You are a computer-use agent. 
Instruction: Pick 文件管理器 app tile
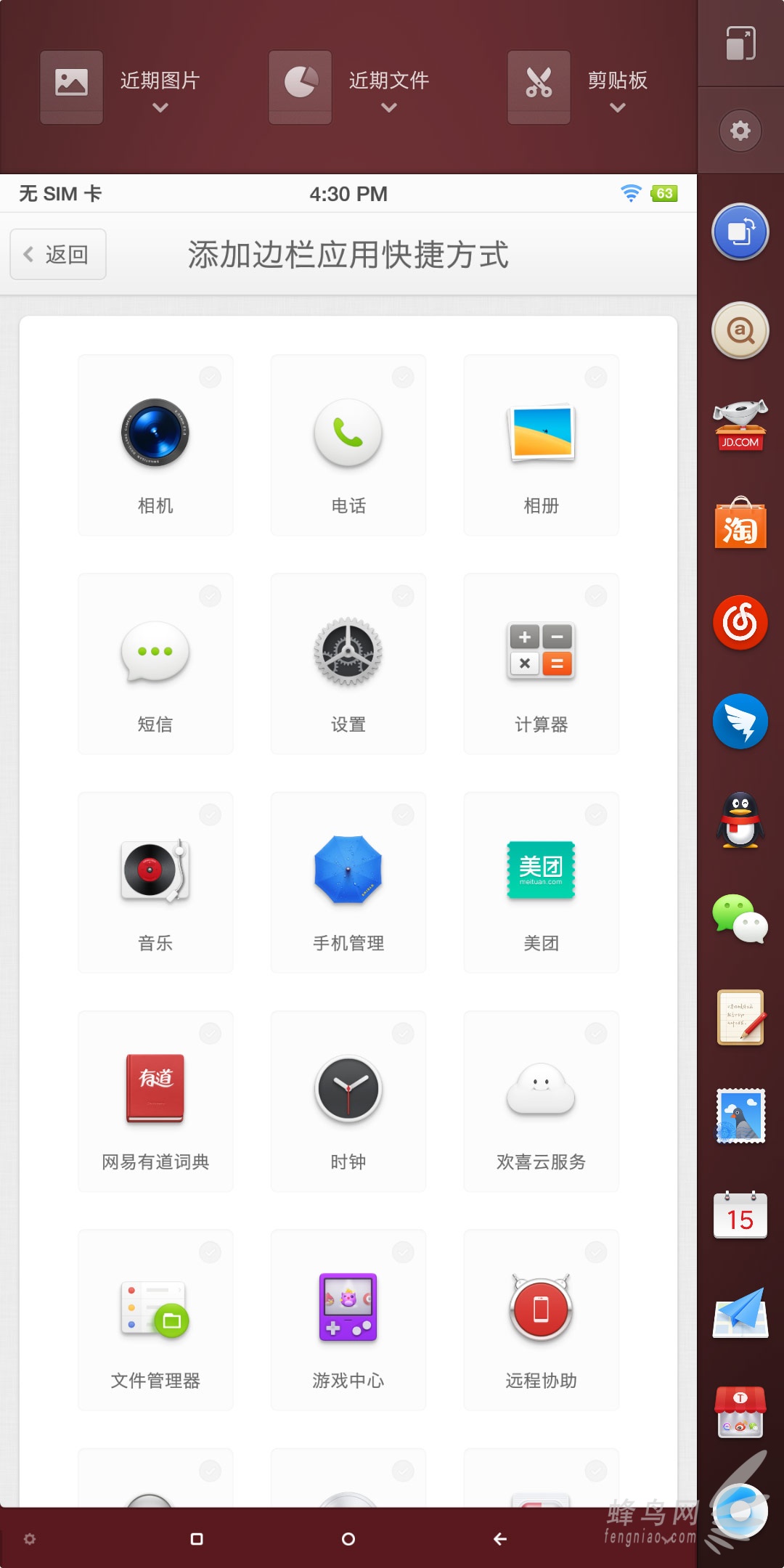click(155, 1320)
